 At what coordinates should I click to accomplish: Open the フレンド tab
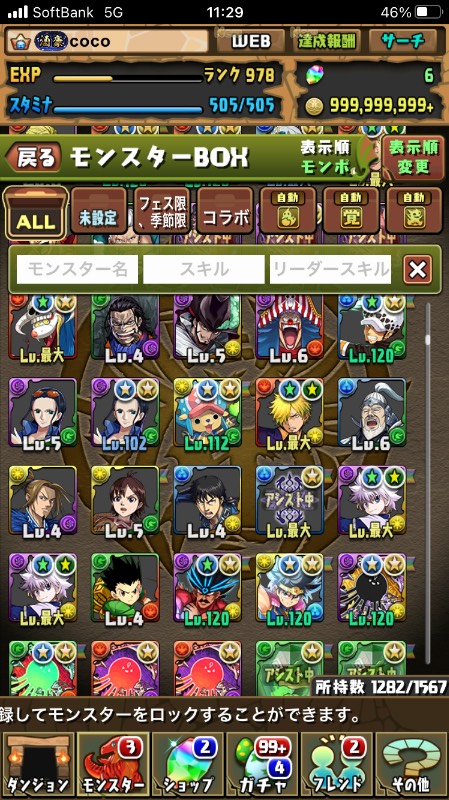tap(336, 765)
